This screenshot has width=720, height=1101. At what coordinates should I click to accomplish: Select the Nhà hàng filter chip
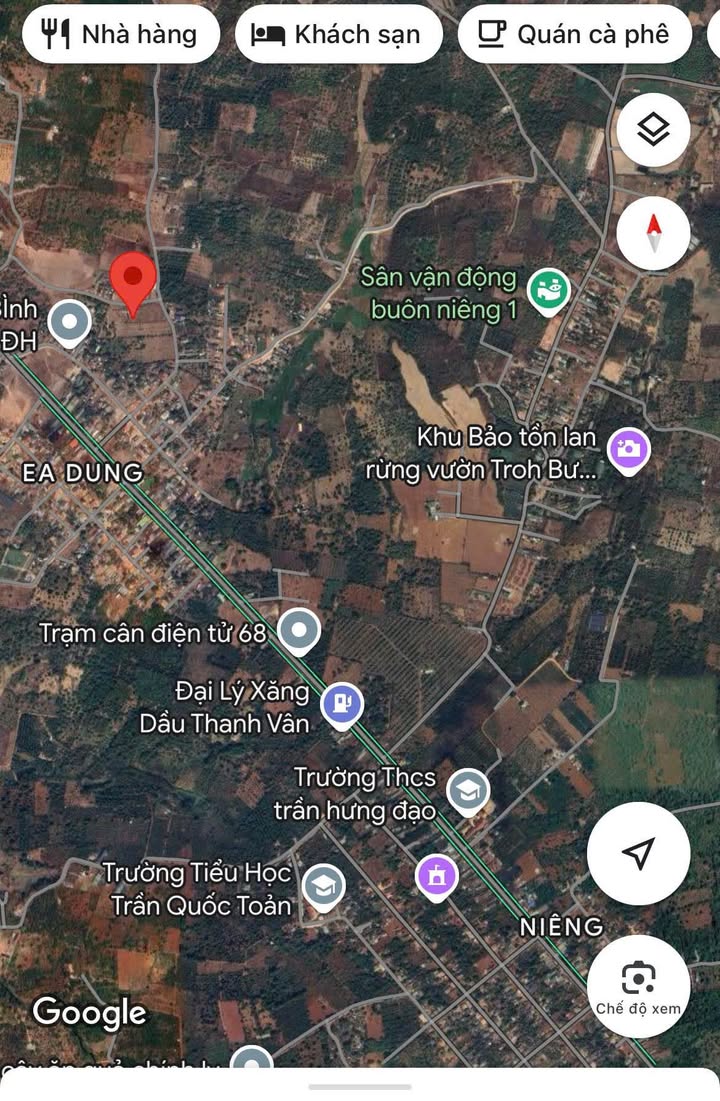pos(119,34)
